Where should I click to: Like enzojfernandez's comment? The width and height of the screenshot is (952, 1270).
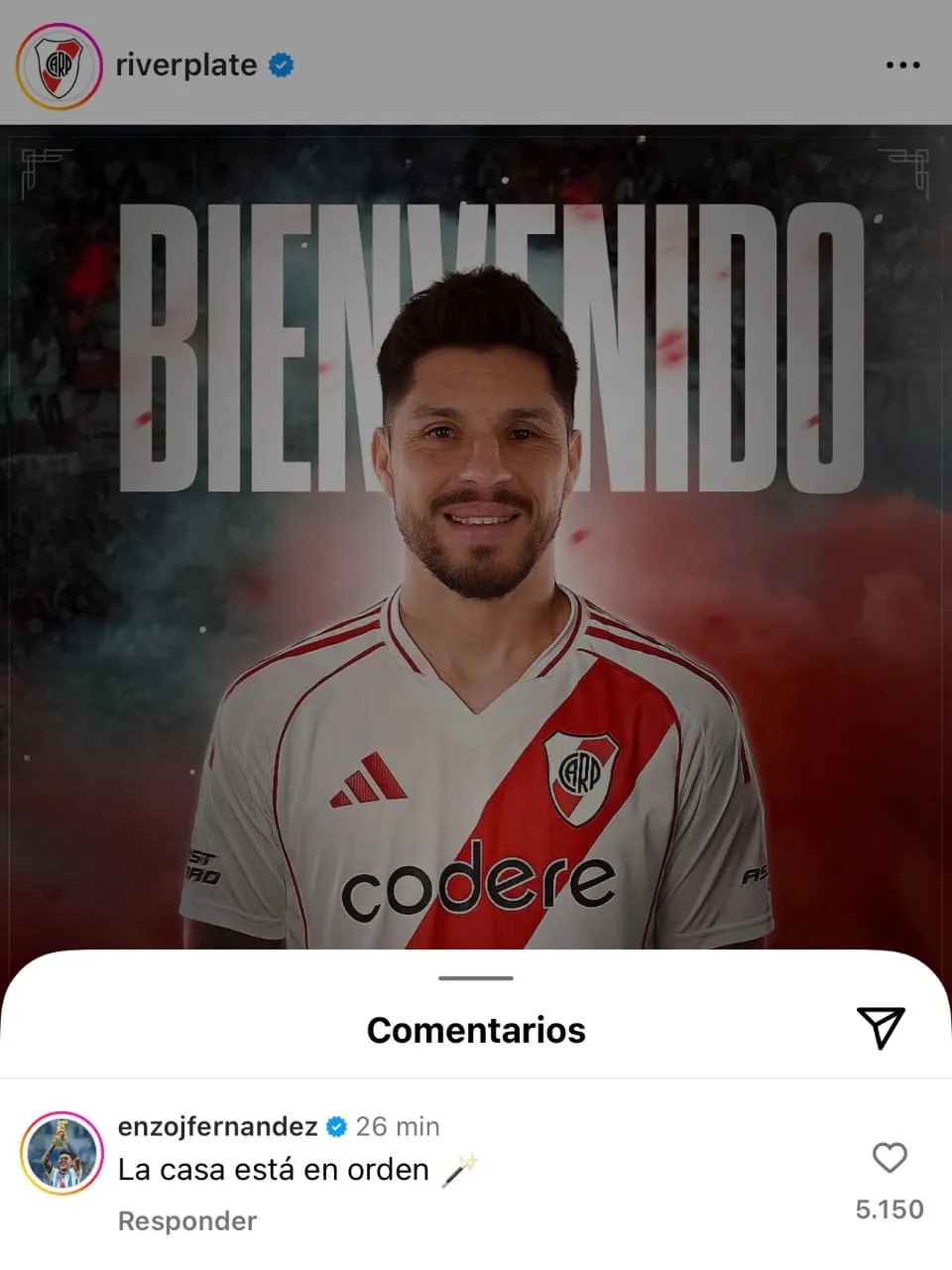coord(890,1158)
